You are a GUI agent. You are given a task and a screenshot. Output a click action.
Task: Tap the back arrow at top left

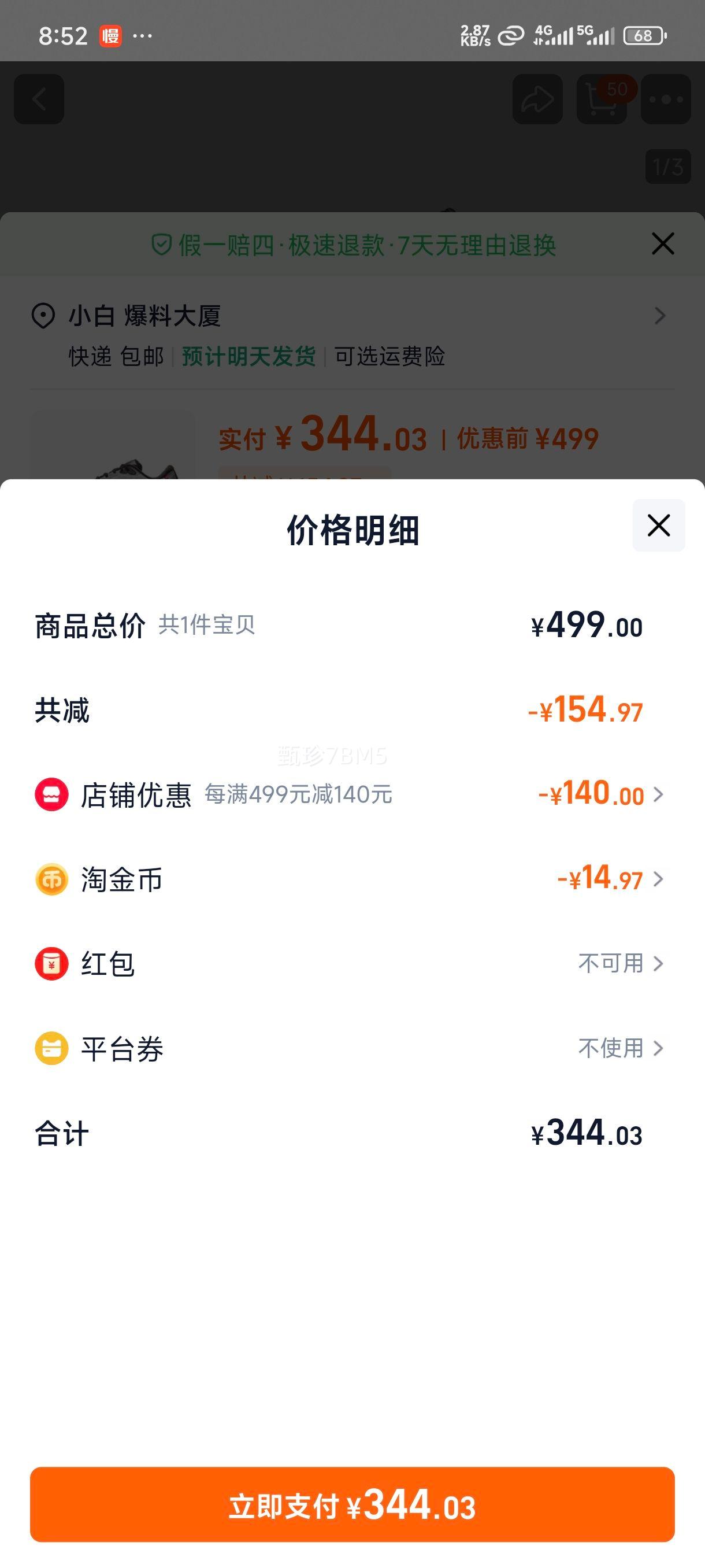point(39,99)
